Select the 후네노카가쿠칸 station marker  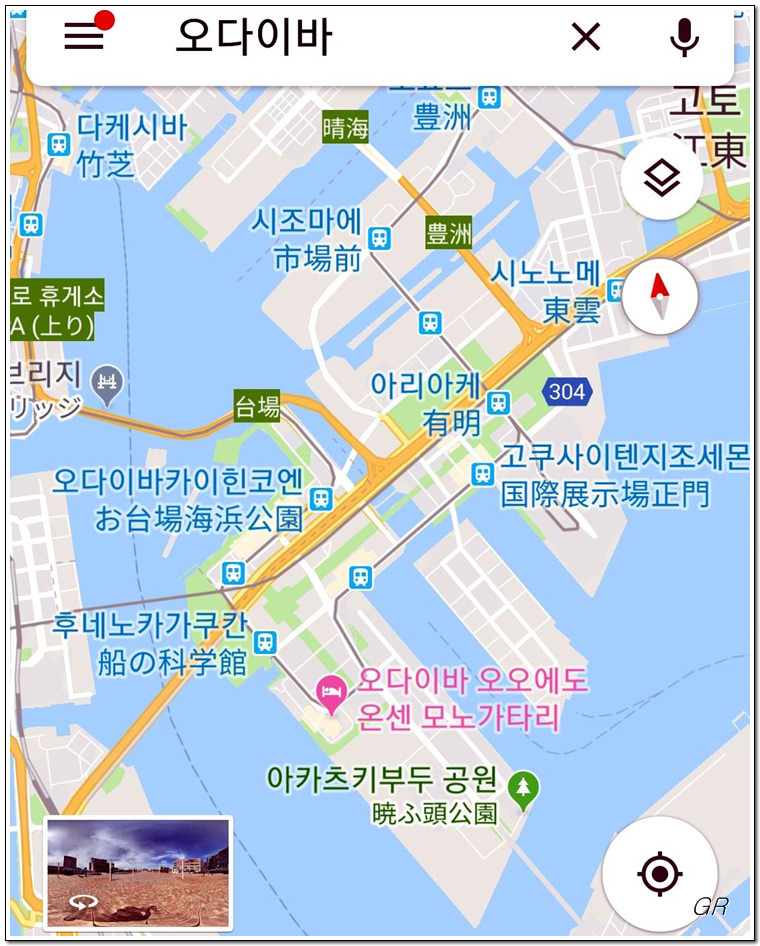(x=265, y=641)
